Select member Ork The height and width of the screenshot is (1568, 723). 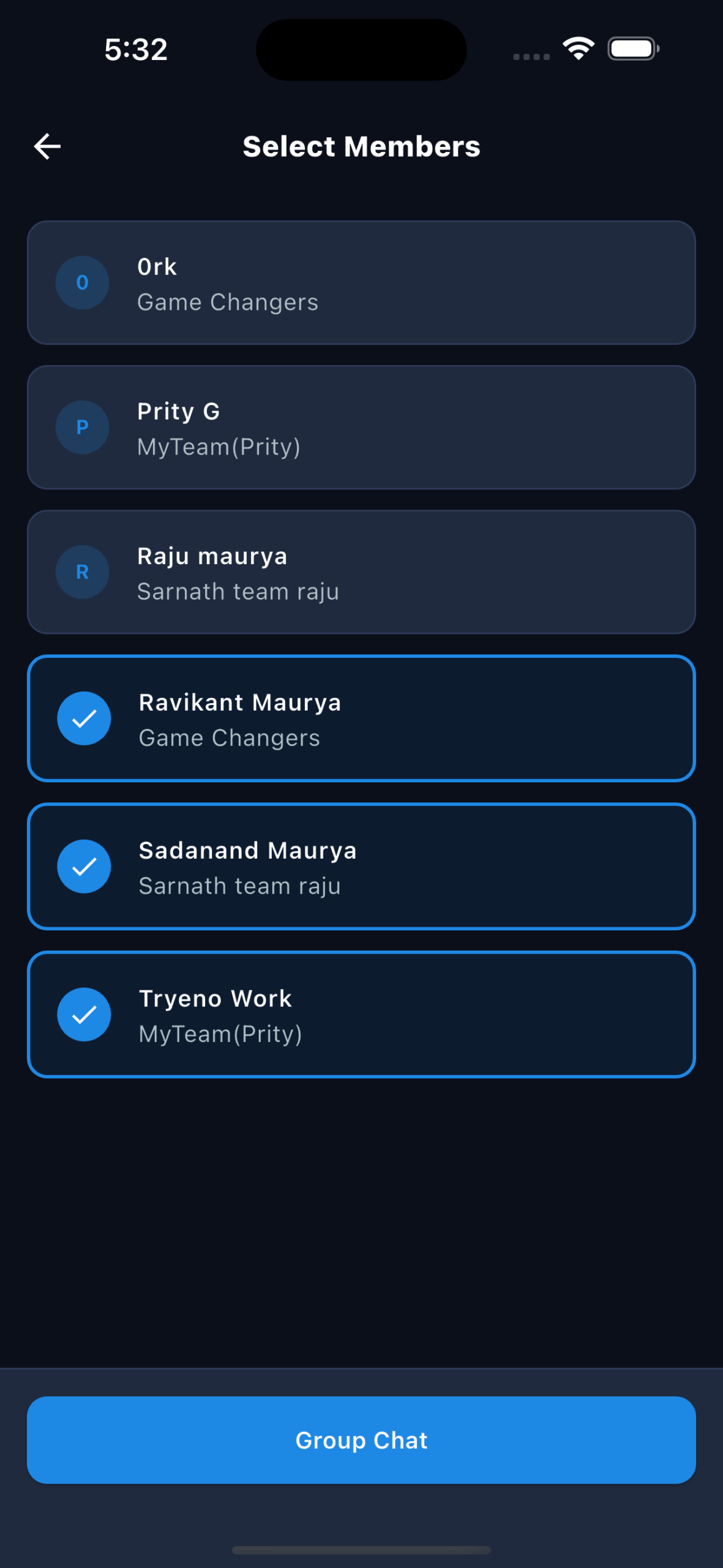(x=361, y=283)
